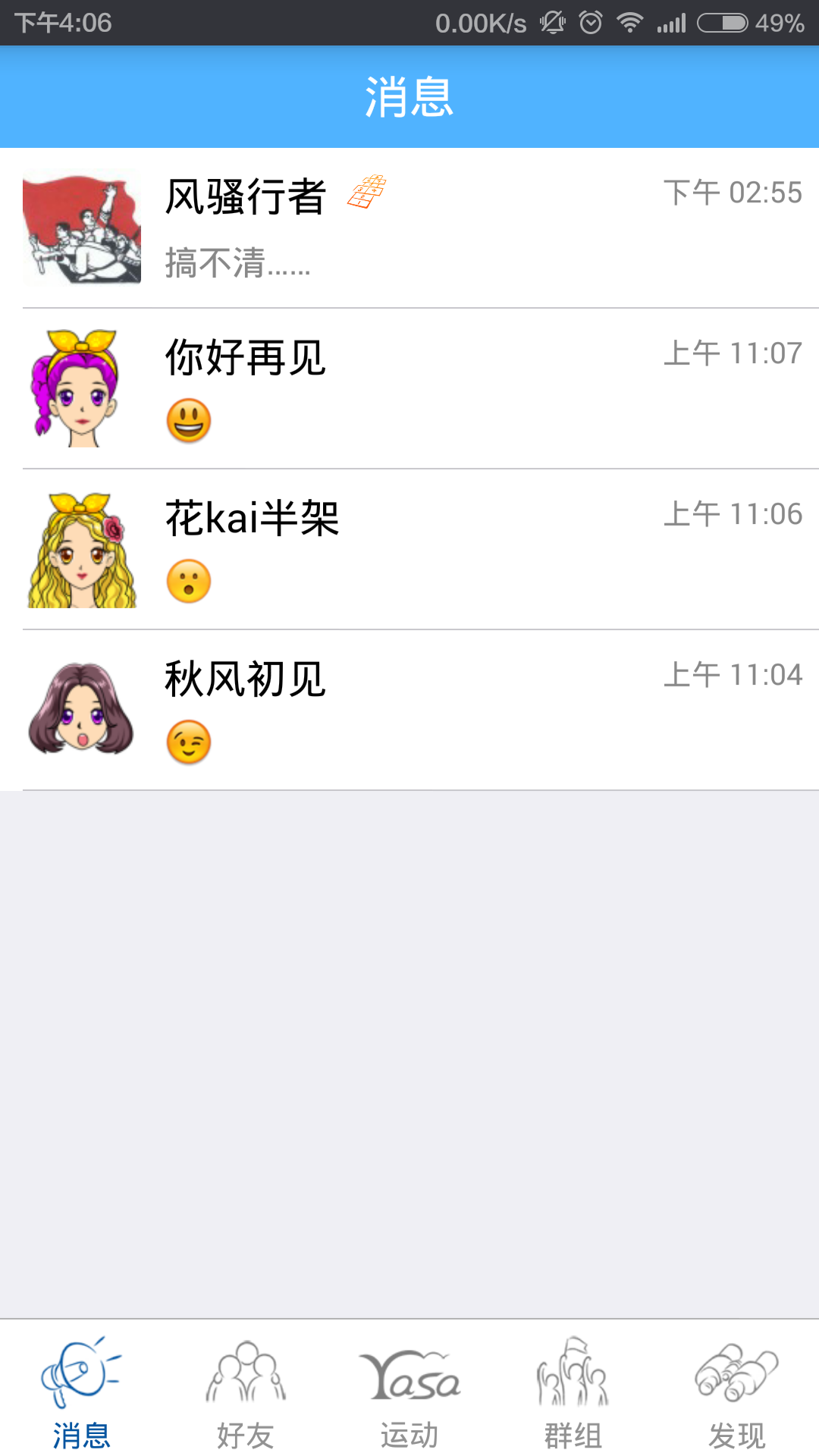Open the conversation with 你好再见
Image resolution: width=819 pixels, height=1456 pixels.
pos(409,388)
